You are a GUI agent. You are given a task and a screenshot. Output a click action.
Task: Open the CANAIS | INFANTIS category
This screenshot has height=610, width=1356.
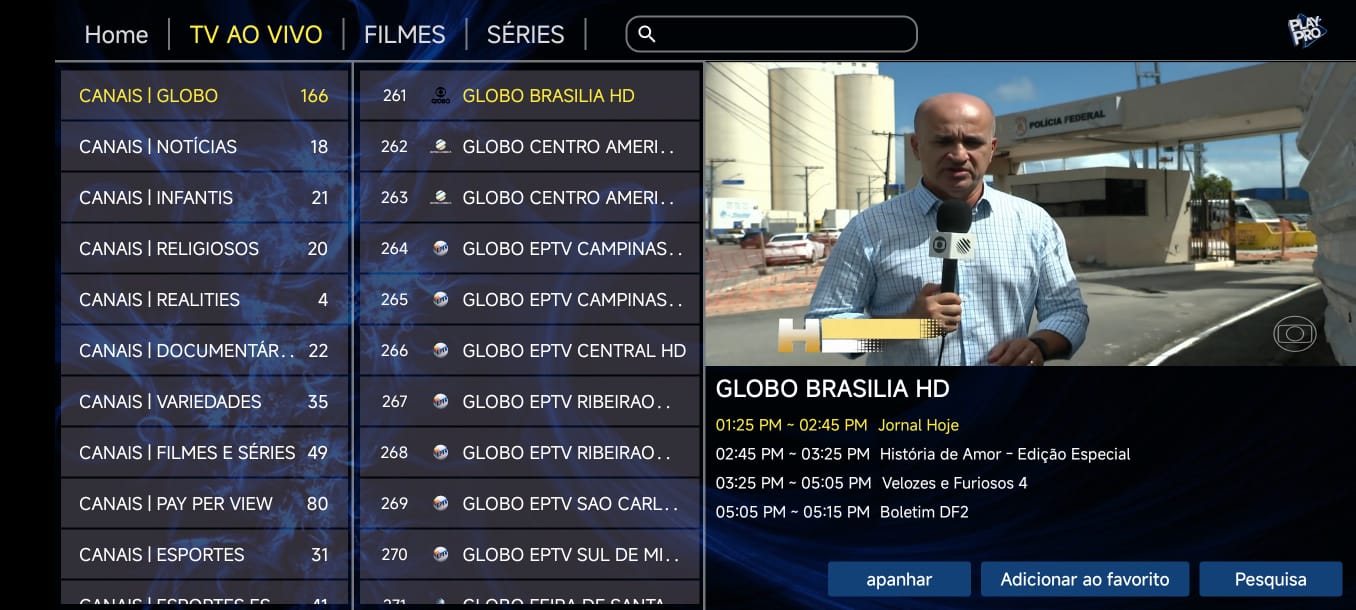(204, 198)
